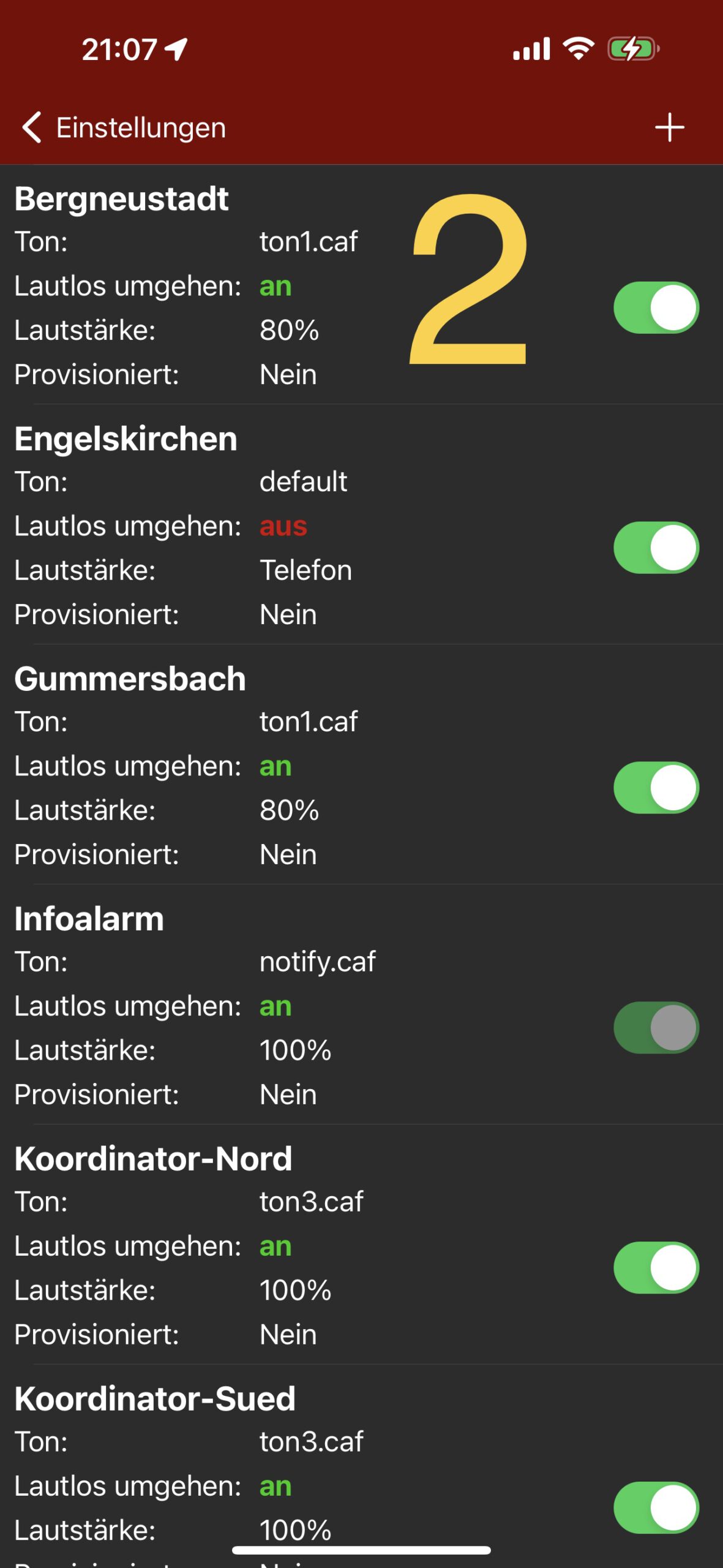View Koordinator-Nord details
Screen dimensions: 723x1568
click(x=245, y=1246)
